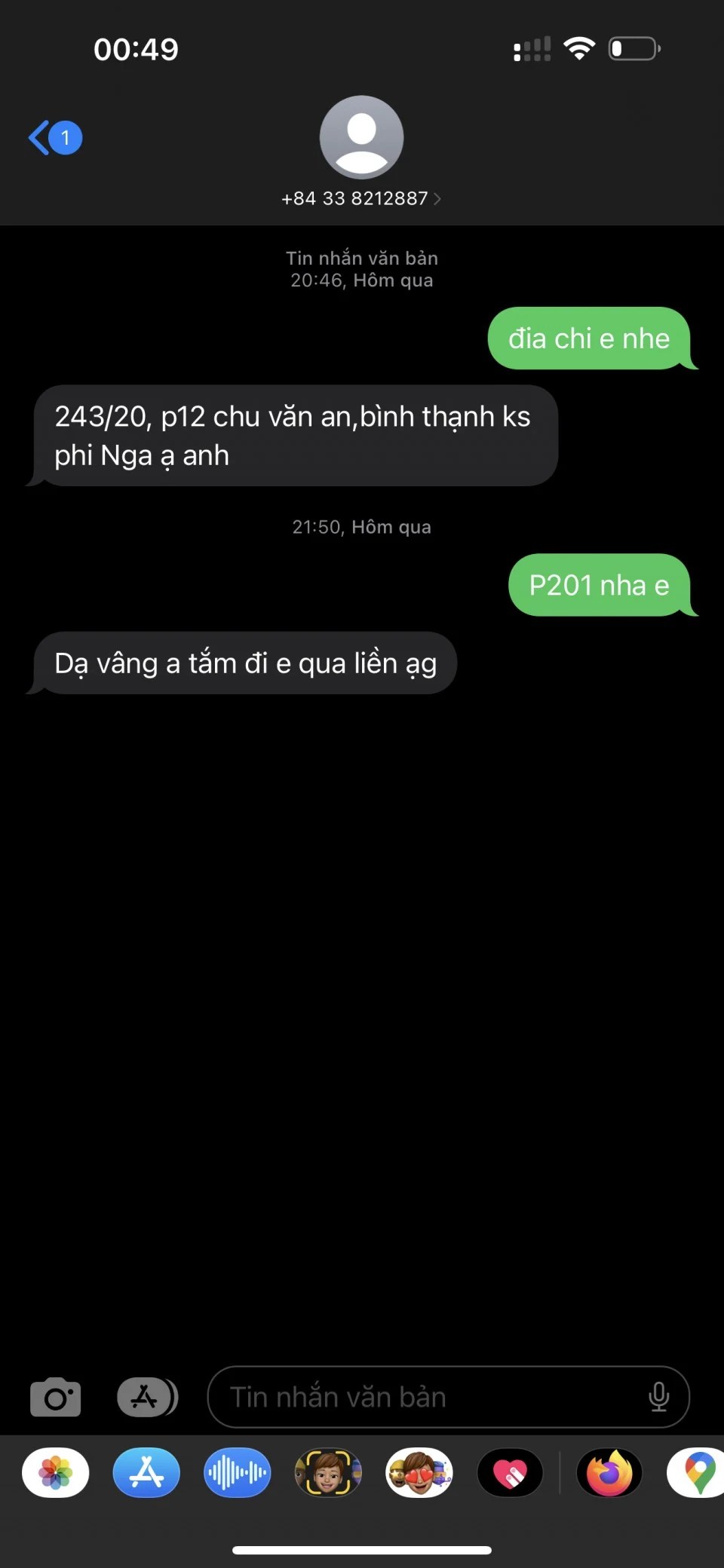Open the App Store in the app strip
The image size is (724, 1568).
pos(146,1472)
